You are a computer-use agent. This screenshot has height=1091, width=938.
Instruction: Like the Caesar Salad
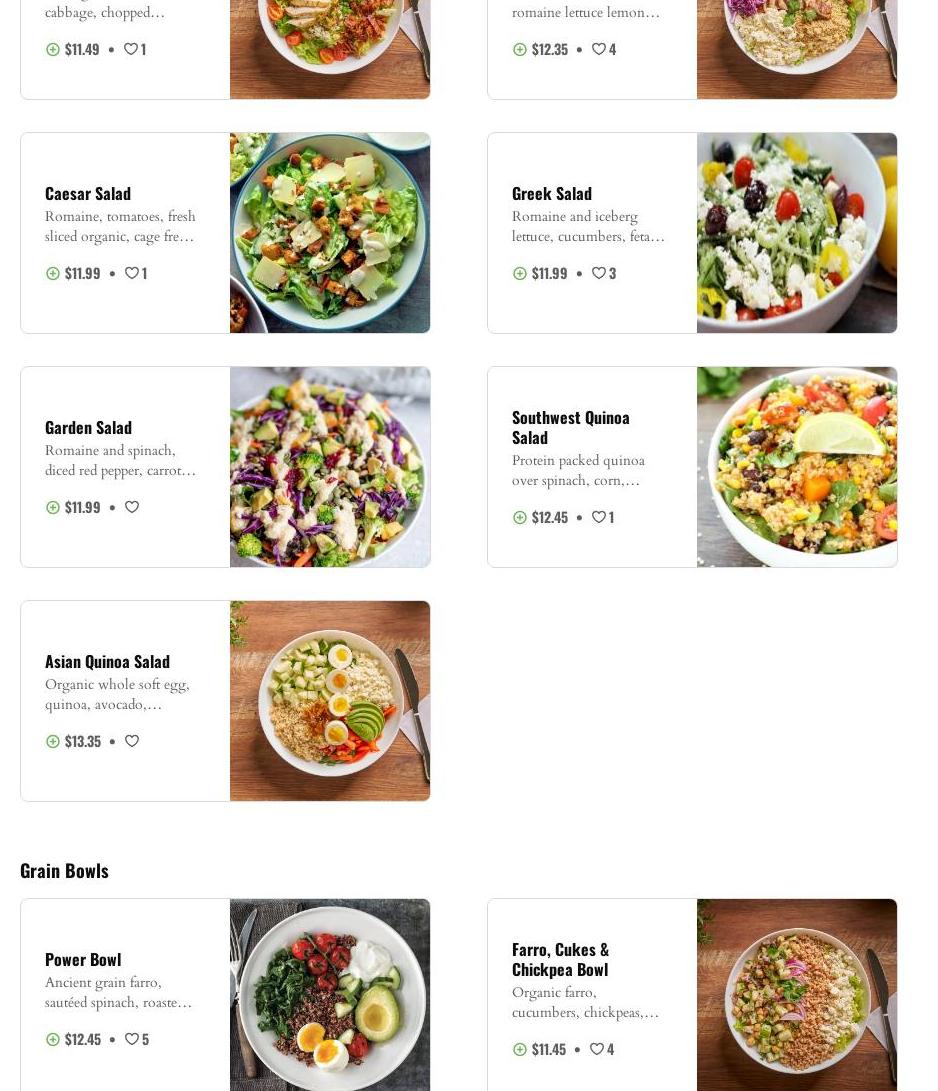131,273
